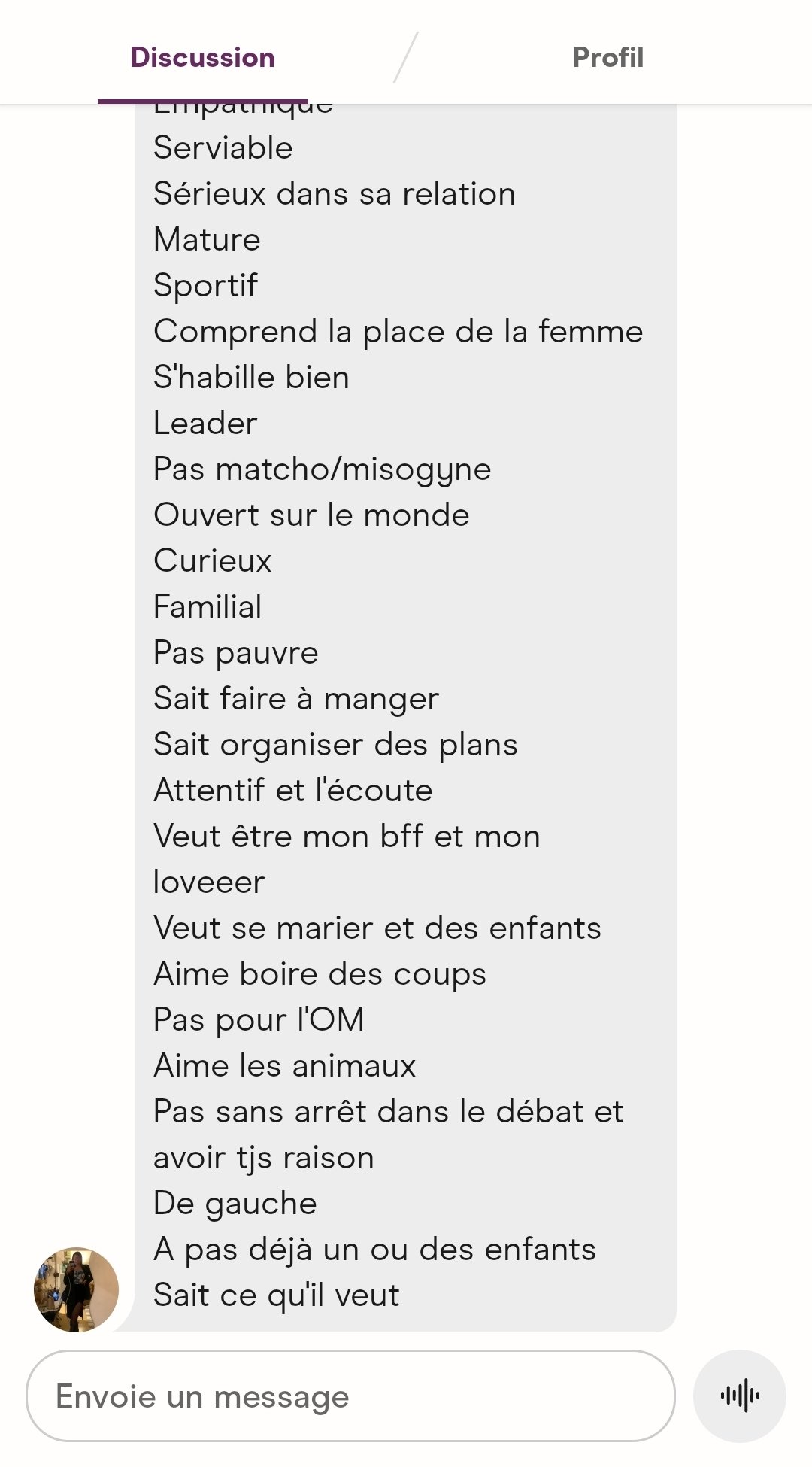Viewport: 812px width, 1467px height.
Task: Select the Discussion tab
Action: 203,57
